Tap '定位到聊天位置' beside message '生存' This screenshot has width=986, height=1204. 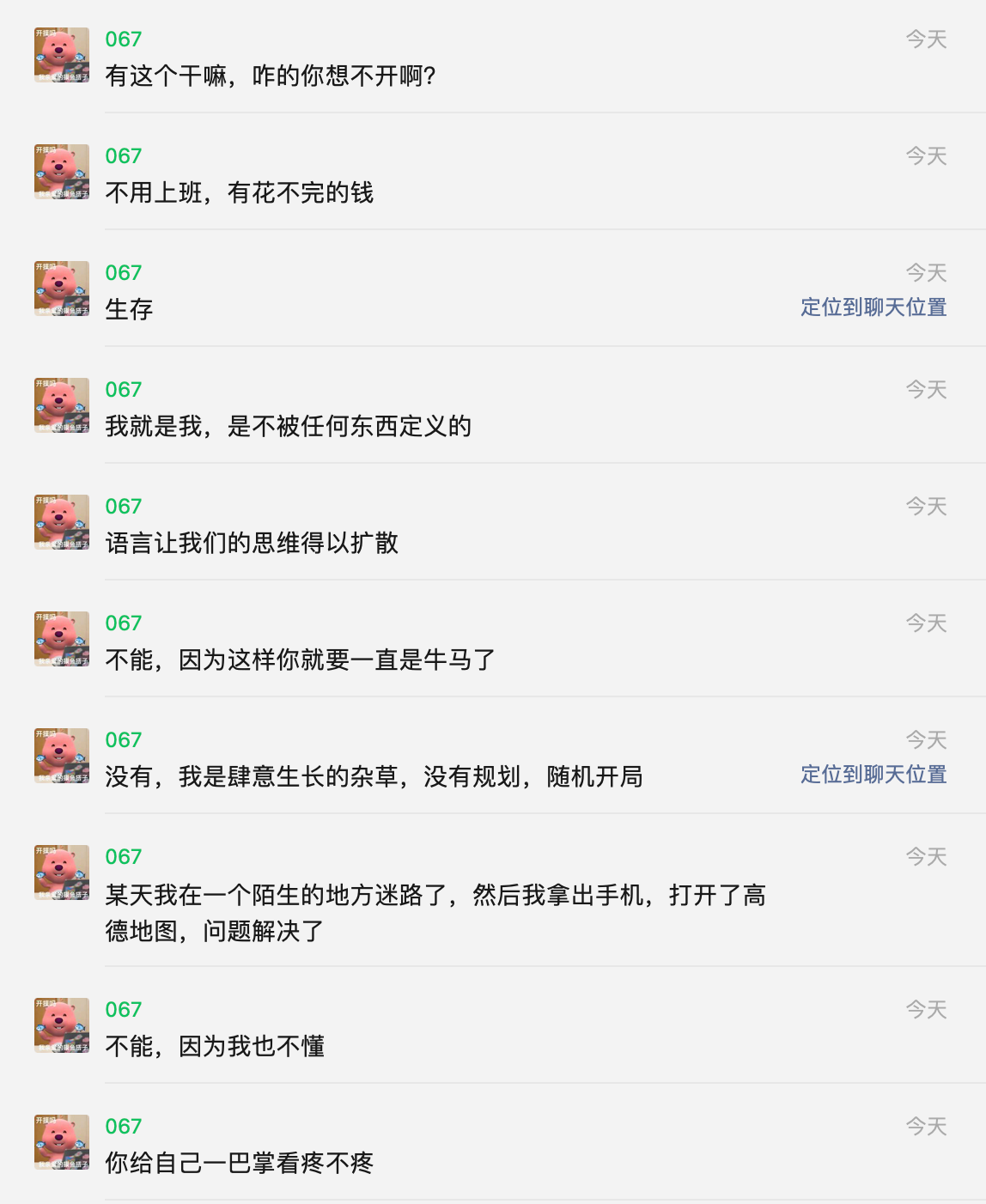(873, 307)
